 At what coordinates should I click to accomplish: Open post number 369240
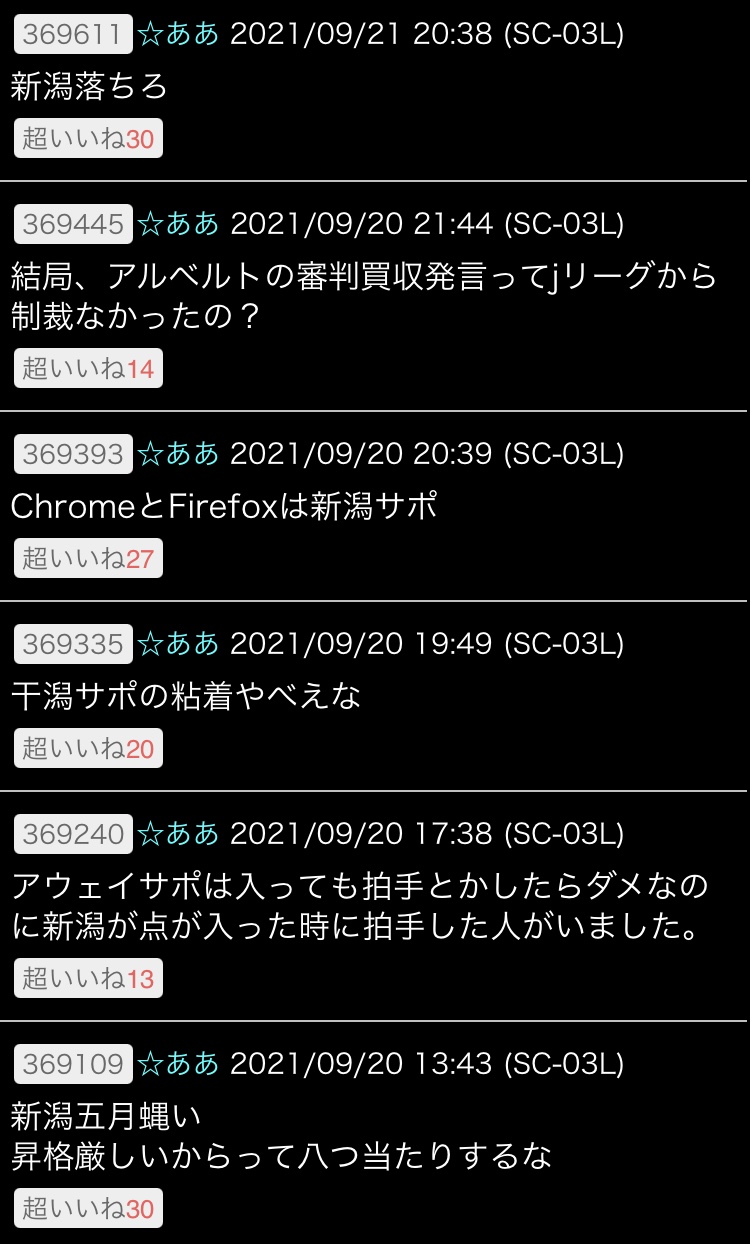click(x=73, y=833)
